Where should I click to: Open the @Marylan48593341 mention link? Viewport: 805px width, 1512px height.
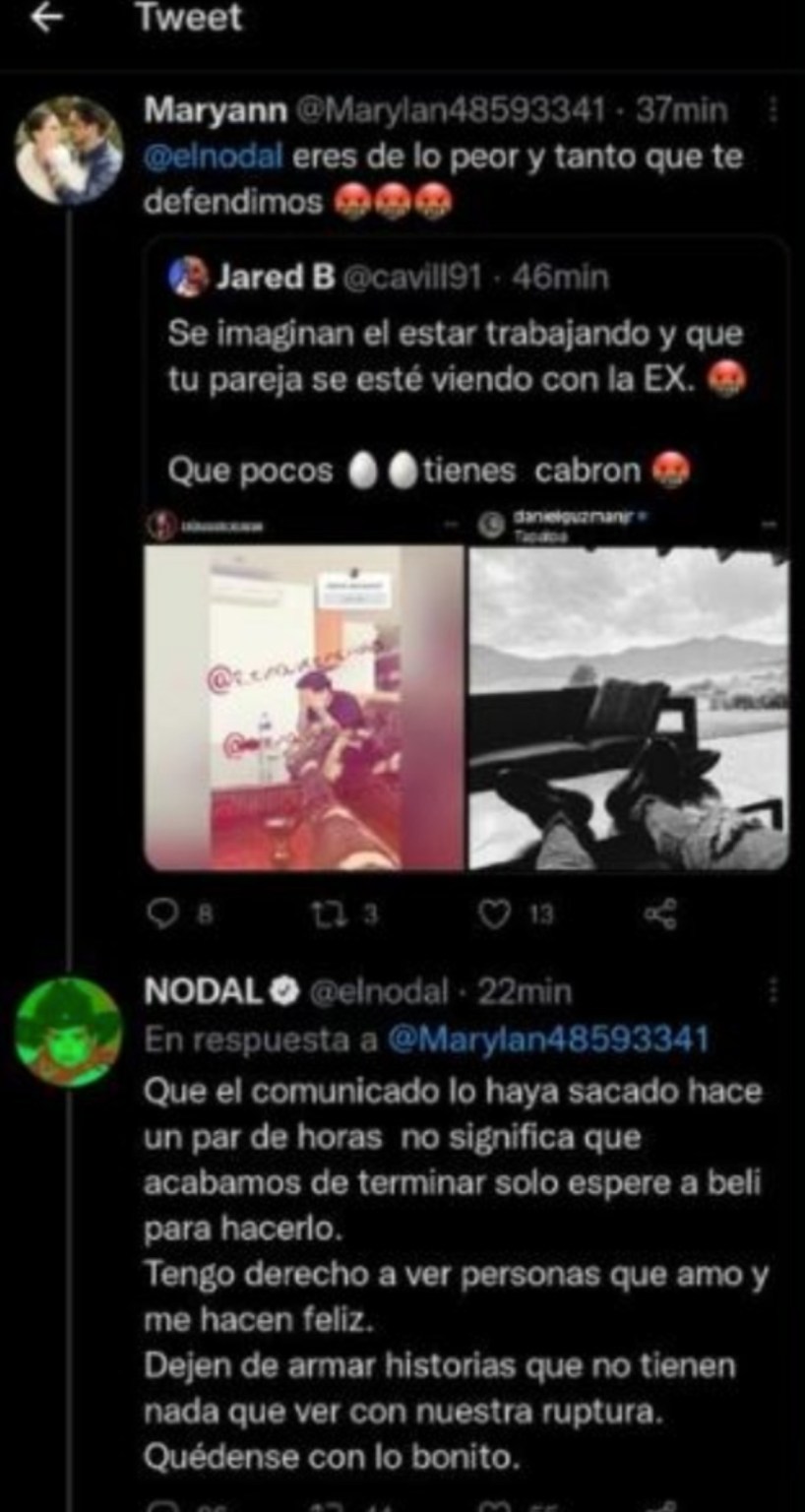pyautogui.click(x=548, y=1040)
